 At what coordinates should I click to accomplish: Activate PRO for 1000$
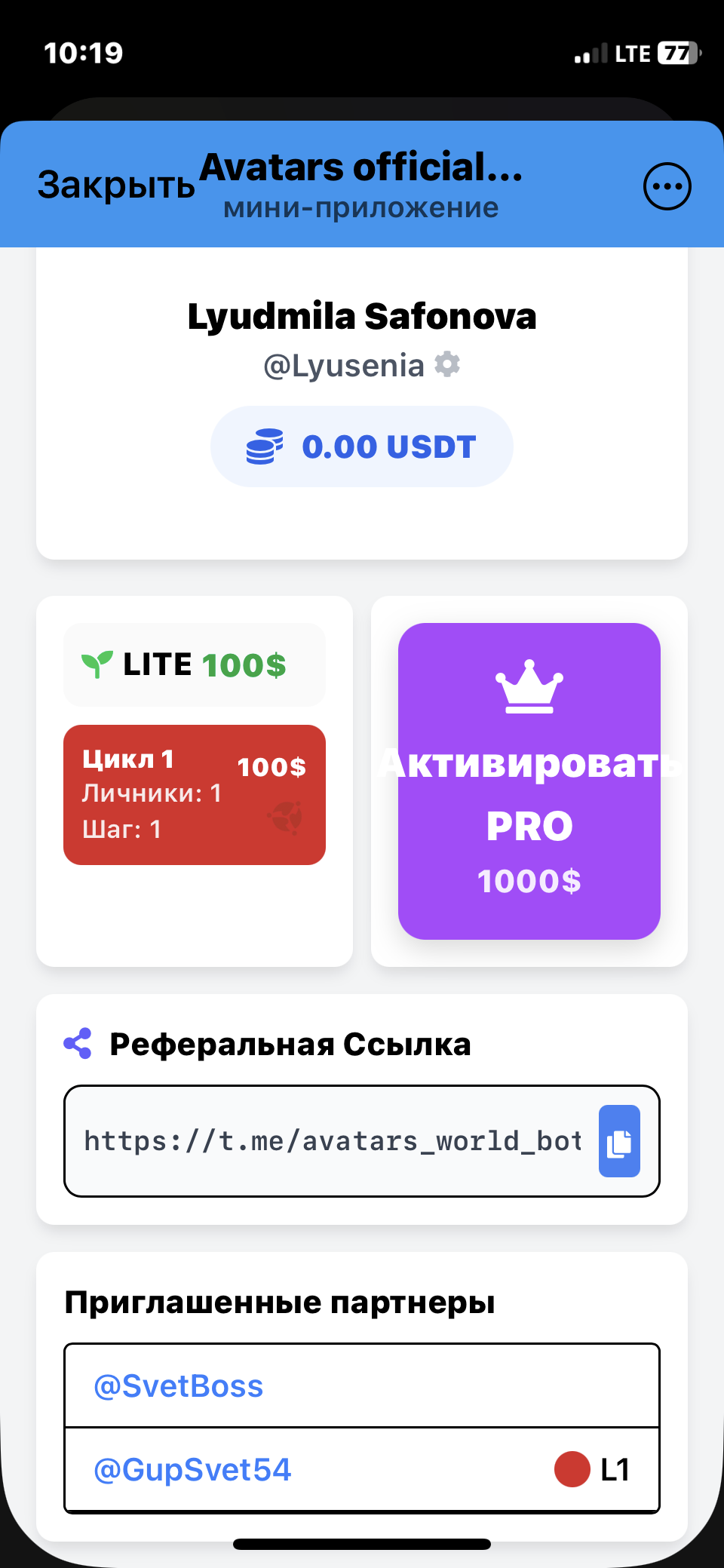529,781
